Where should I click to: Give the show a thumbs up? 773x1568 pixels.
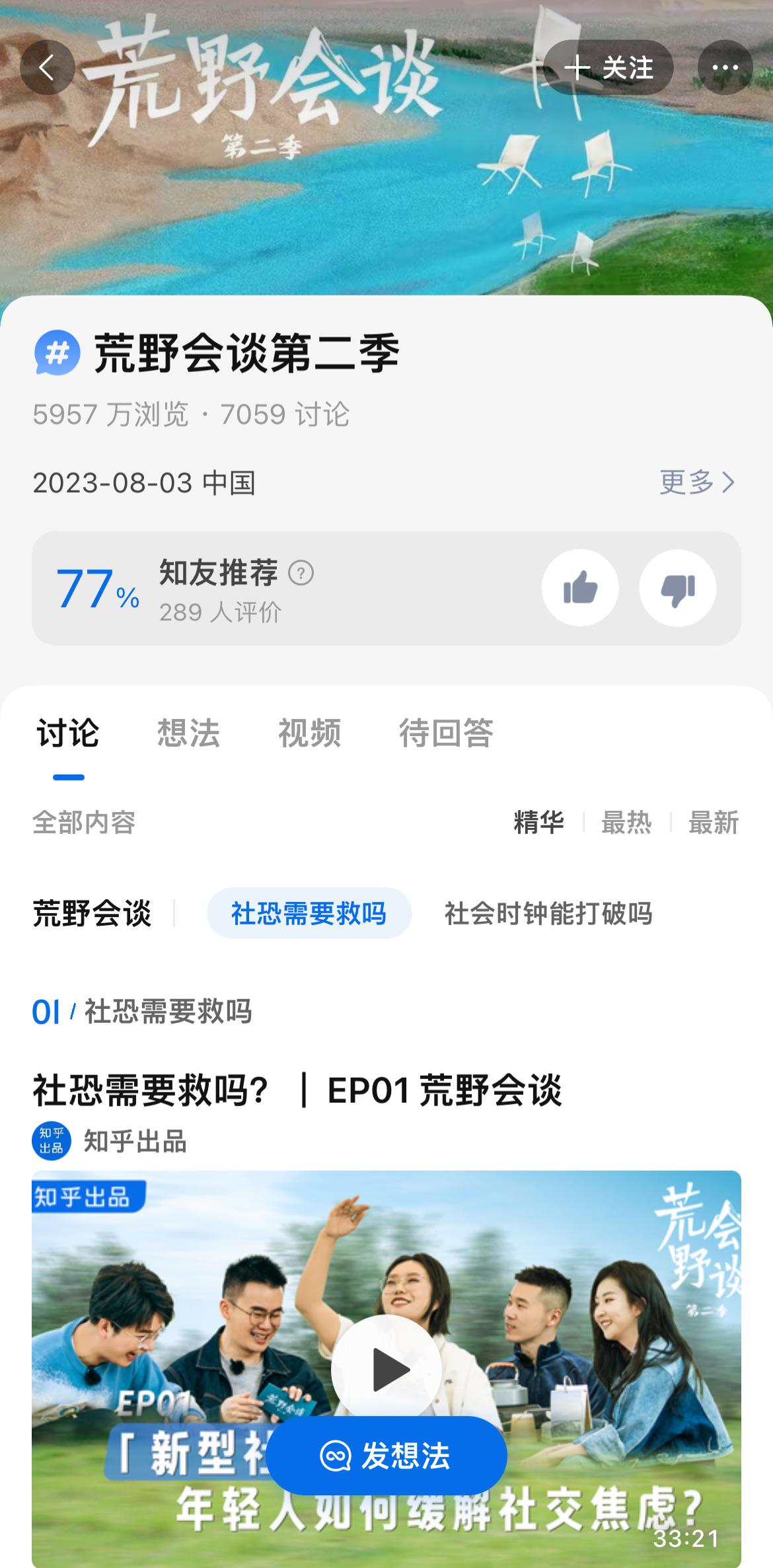click(580, 587)
